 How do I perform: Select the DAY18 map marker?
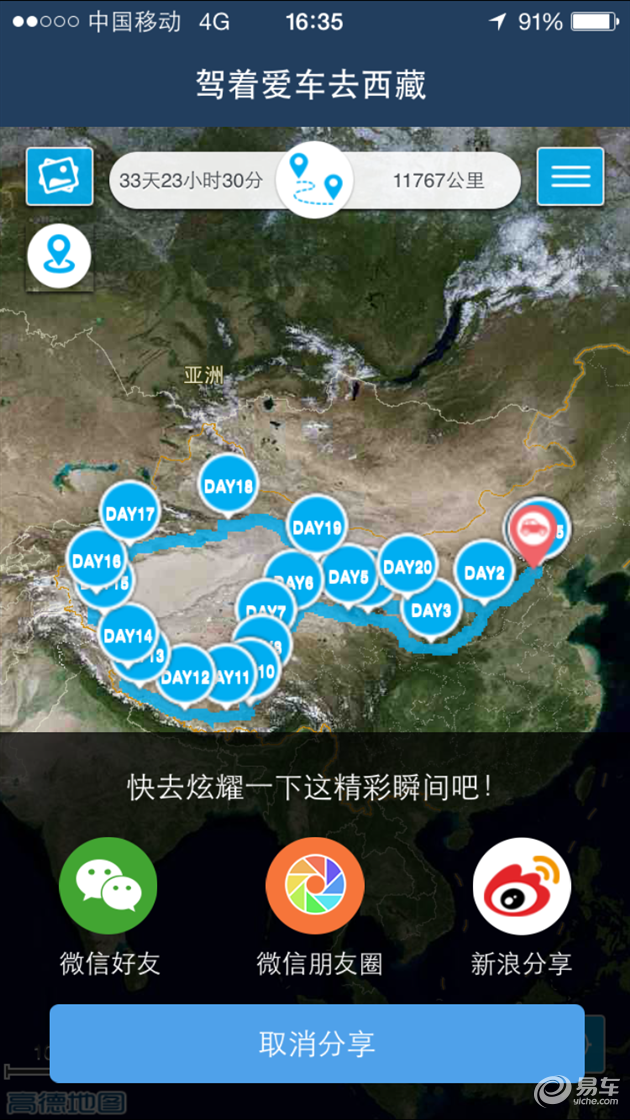point(229,486)
